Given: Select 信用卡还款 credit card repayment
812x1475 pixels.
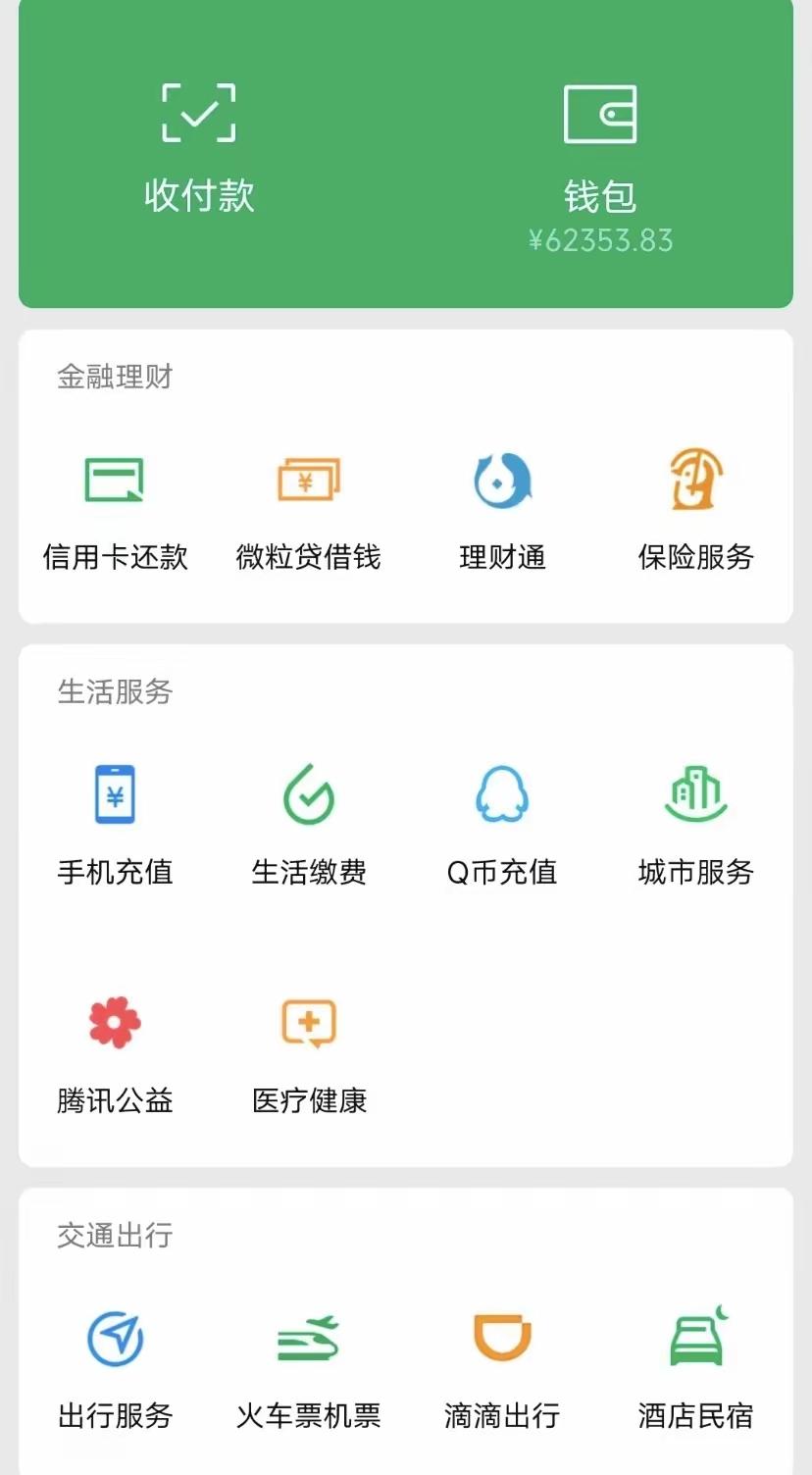Looking at the screenshot, I should (114, 510).
